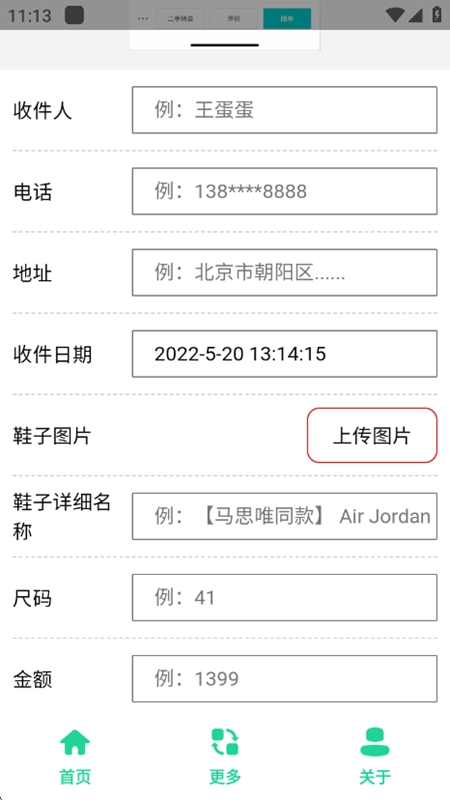Switch to the 更多 tab
The height and width of the screenshot is (800, 450).
225,756
